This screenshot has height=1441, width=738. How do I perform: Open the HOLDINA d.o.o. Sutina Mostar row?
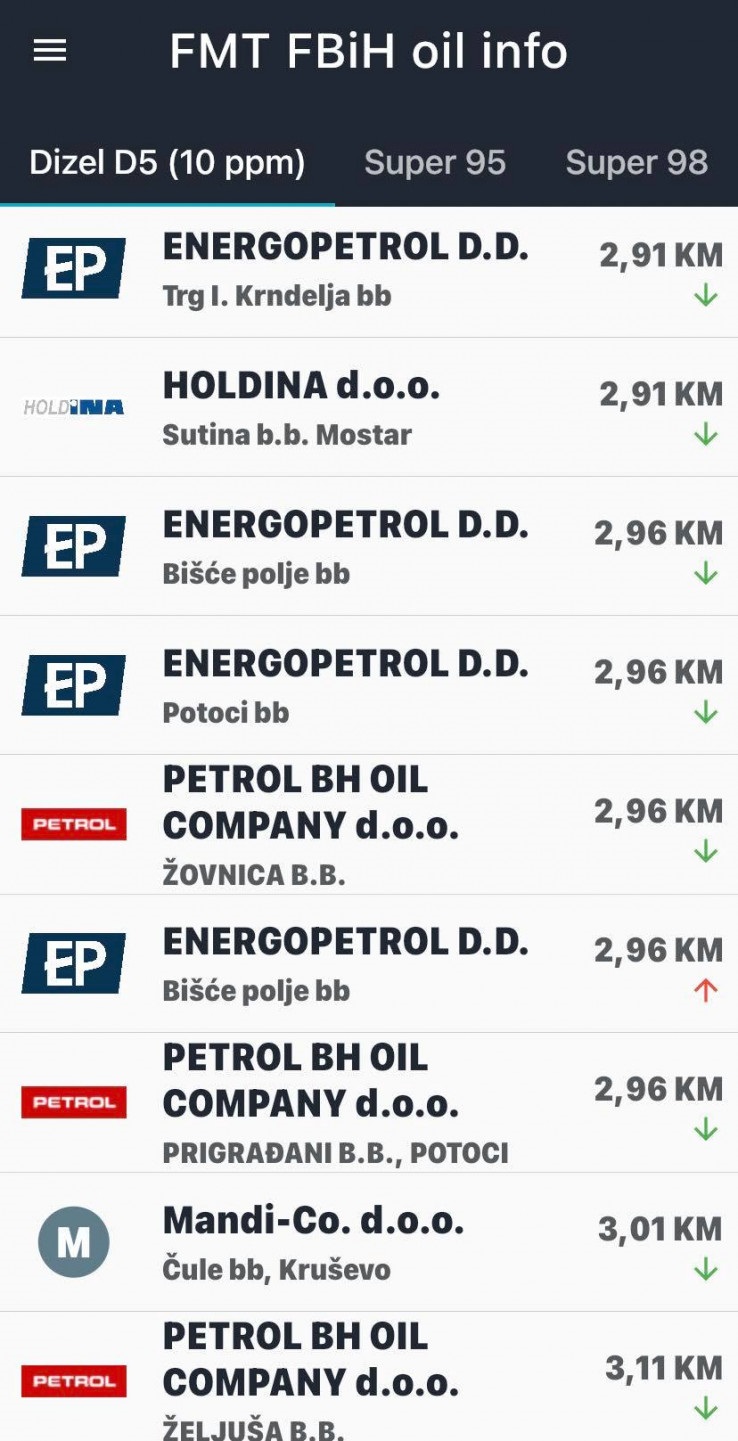point(368,407)
